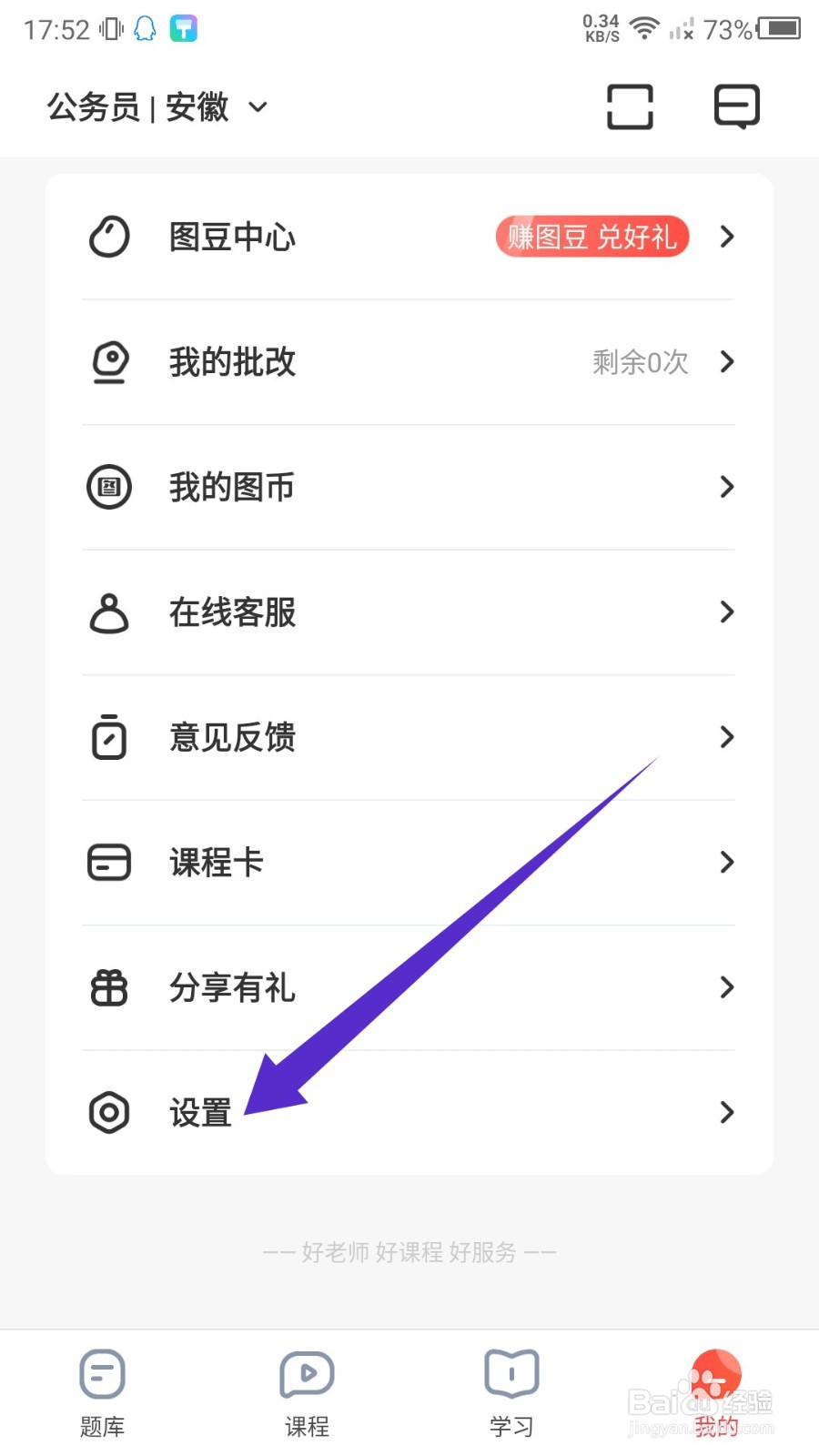Image resolution: width=819 pixels, height=1456 pixels.
Task: Expand the 公务员 | 安徽 category selector
Action: (155, 106)
